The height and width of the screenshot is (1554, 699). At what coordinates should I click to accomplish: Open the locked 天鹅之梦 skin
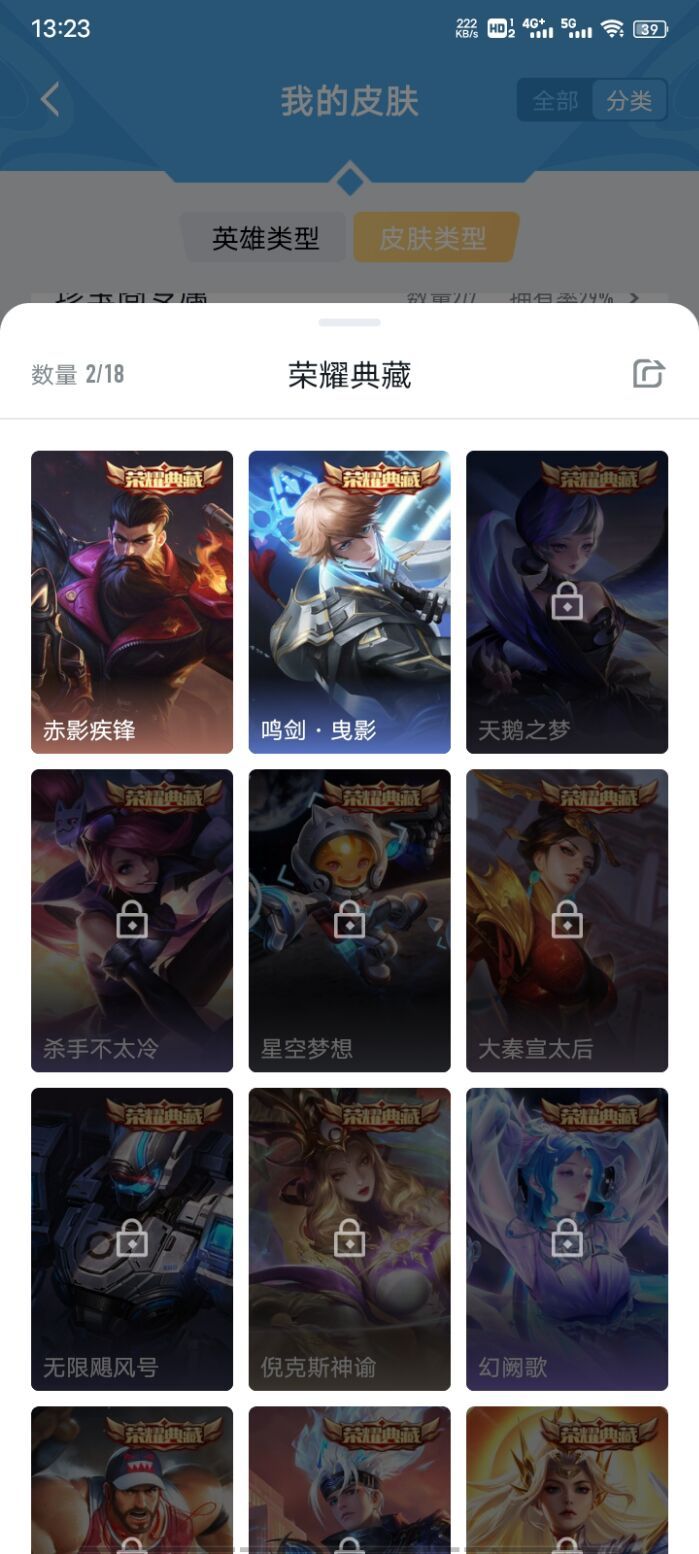coord(567,601)
